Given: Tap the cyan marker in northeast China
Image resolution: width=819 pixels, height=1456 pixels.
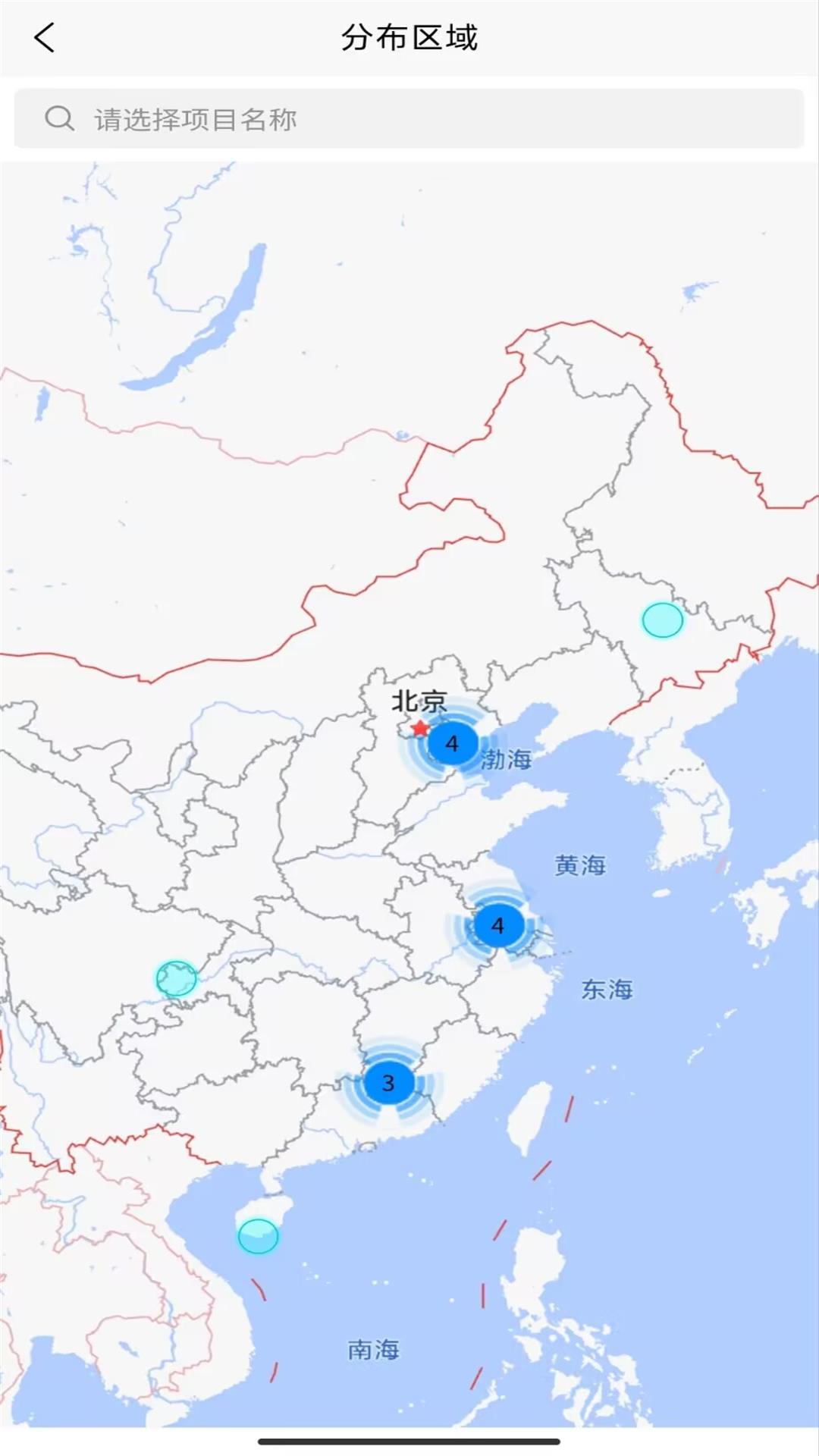Looking at the screenshot, I should [662, 620].
